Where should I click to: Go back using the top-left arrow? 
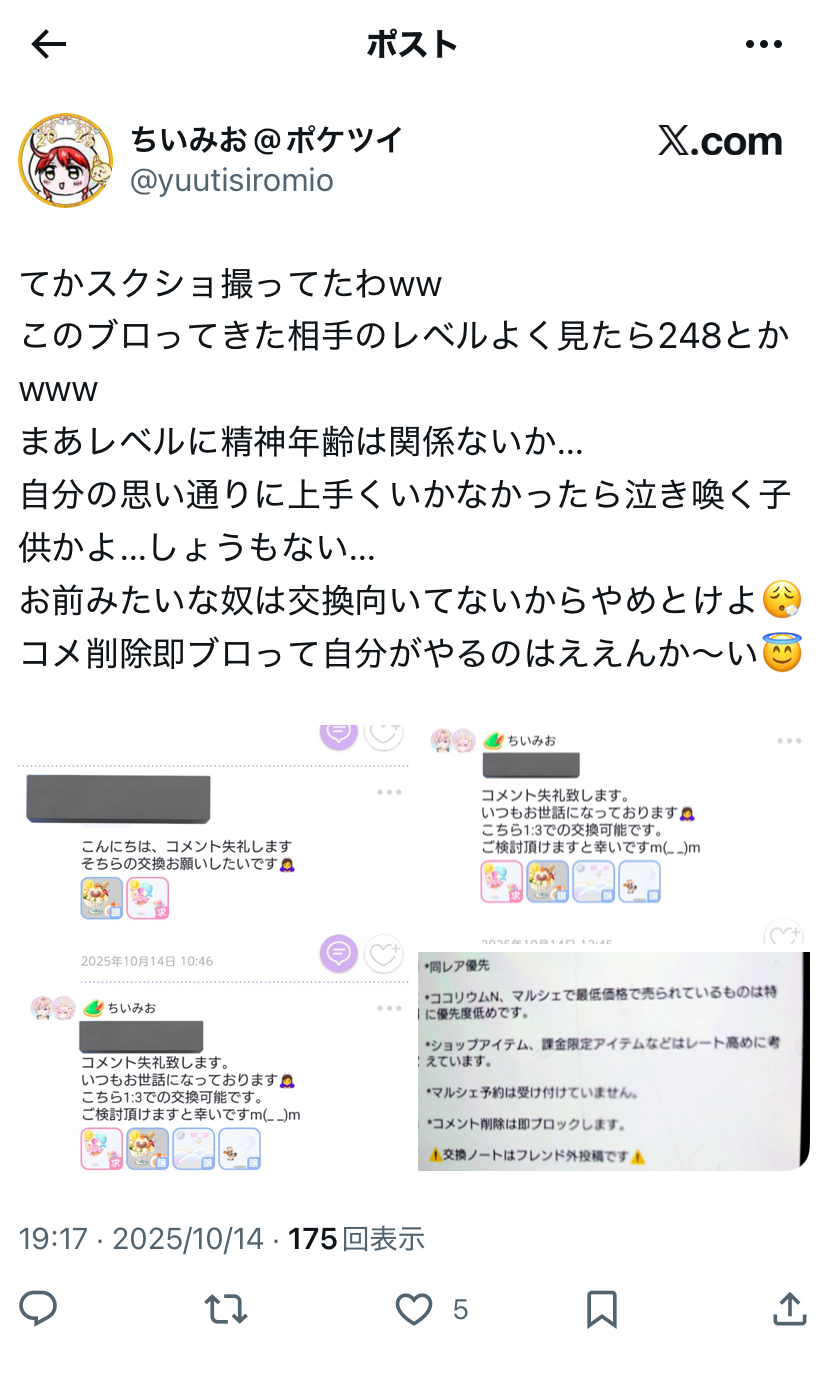[x=48, y=44]
